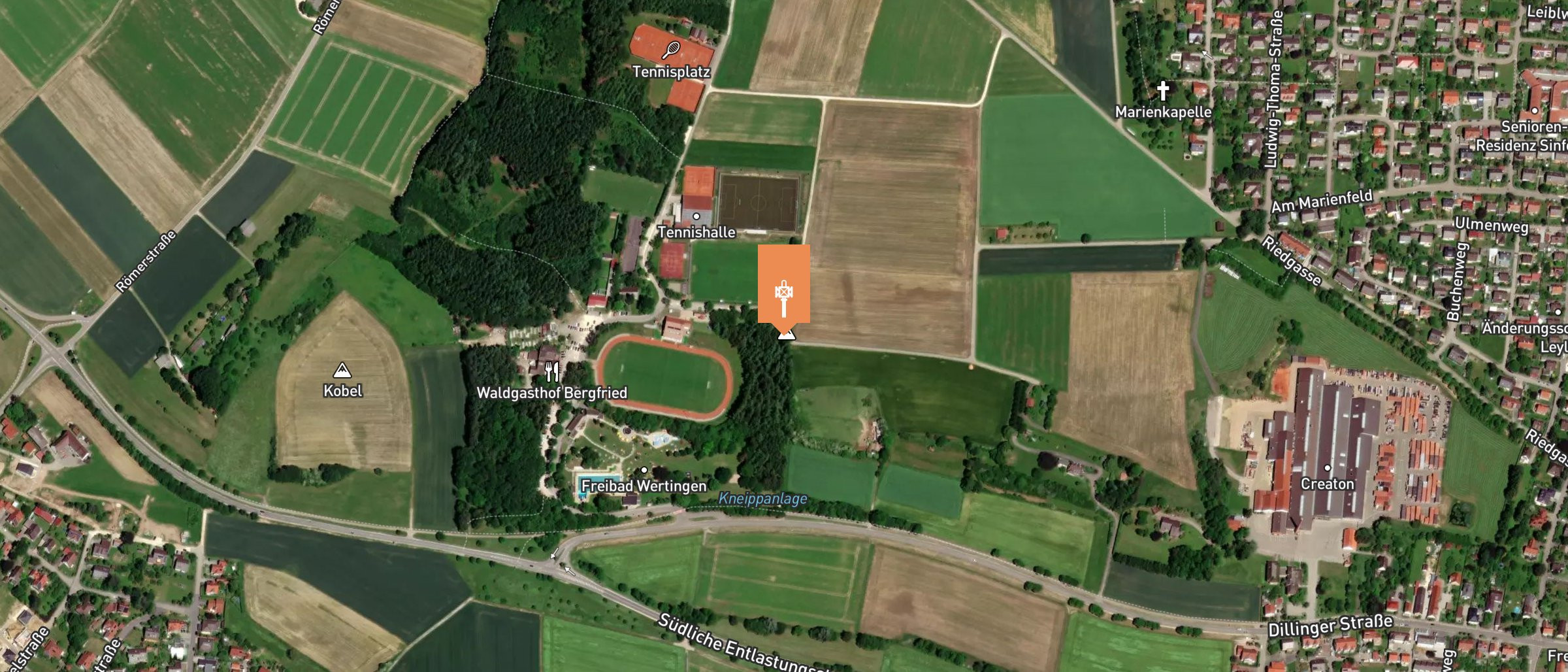Select the Tennishalle map point
The image size is (1568, 672).
pos(696,216)
